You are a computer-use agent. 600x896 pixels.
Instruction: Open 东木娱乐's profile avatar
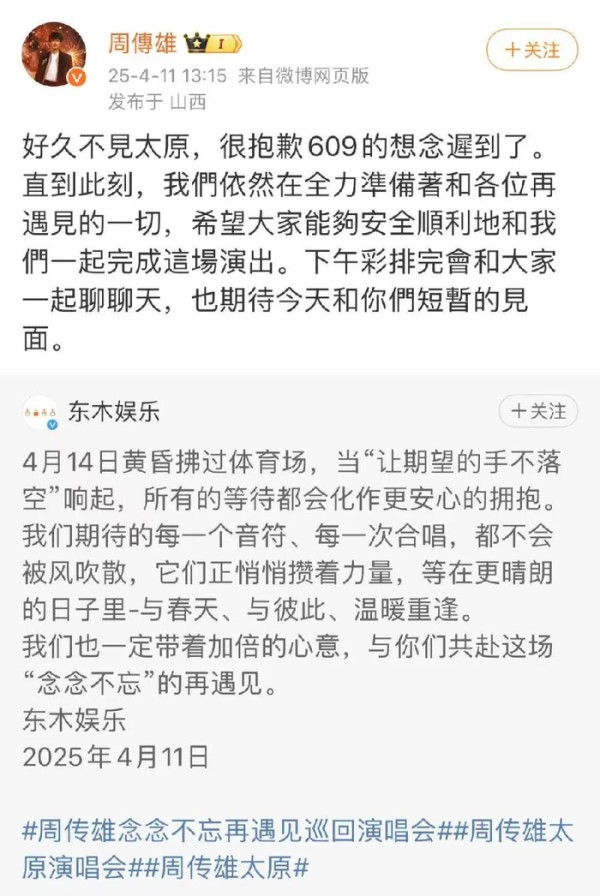(40, 413)
